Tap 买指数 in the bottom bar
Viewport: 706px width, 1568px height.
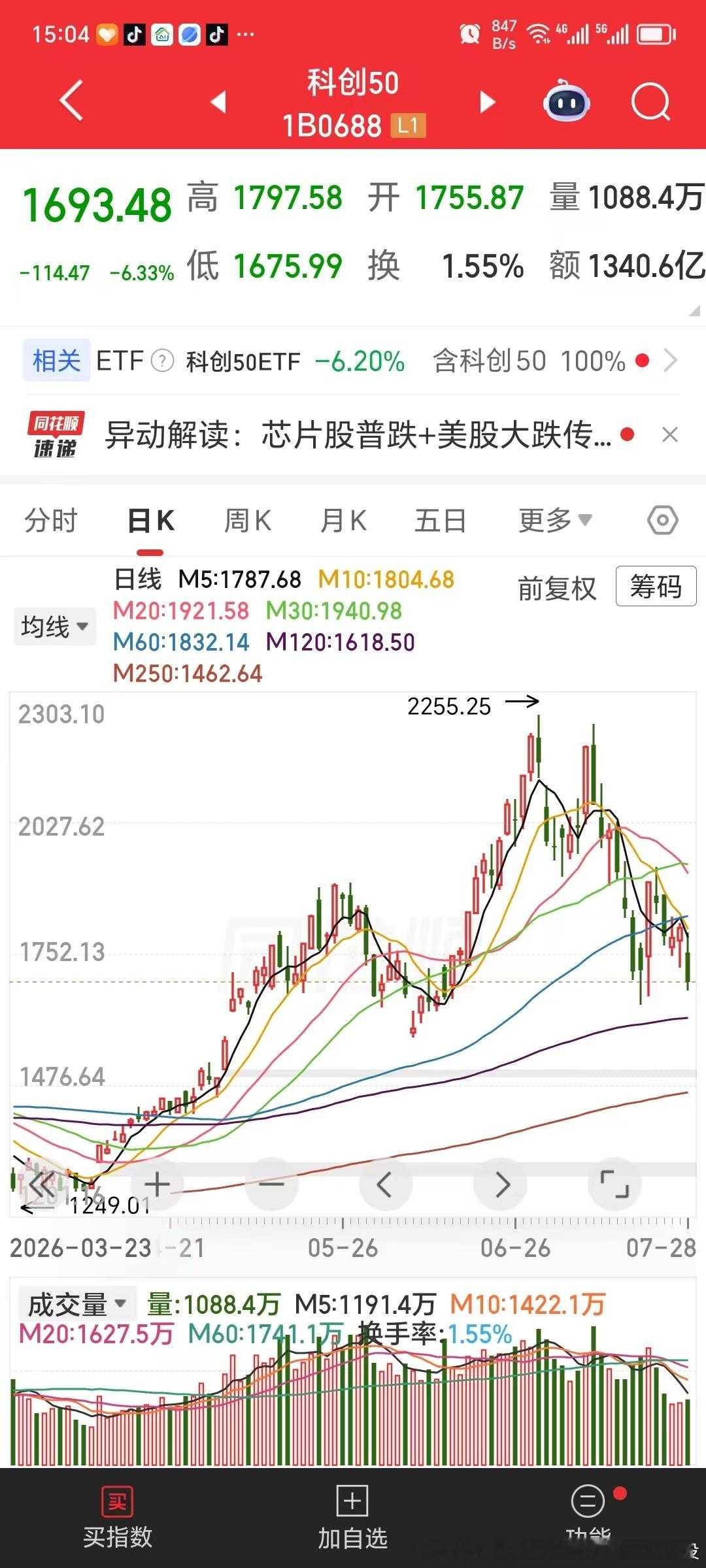pyautogui.click(x=118, y=1518)
